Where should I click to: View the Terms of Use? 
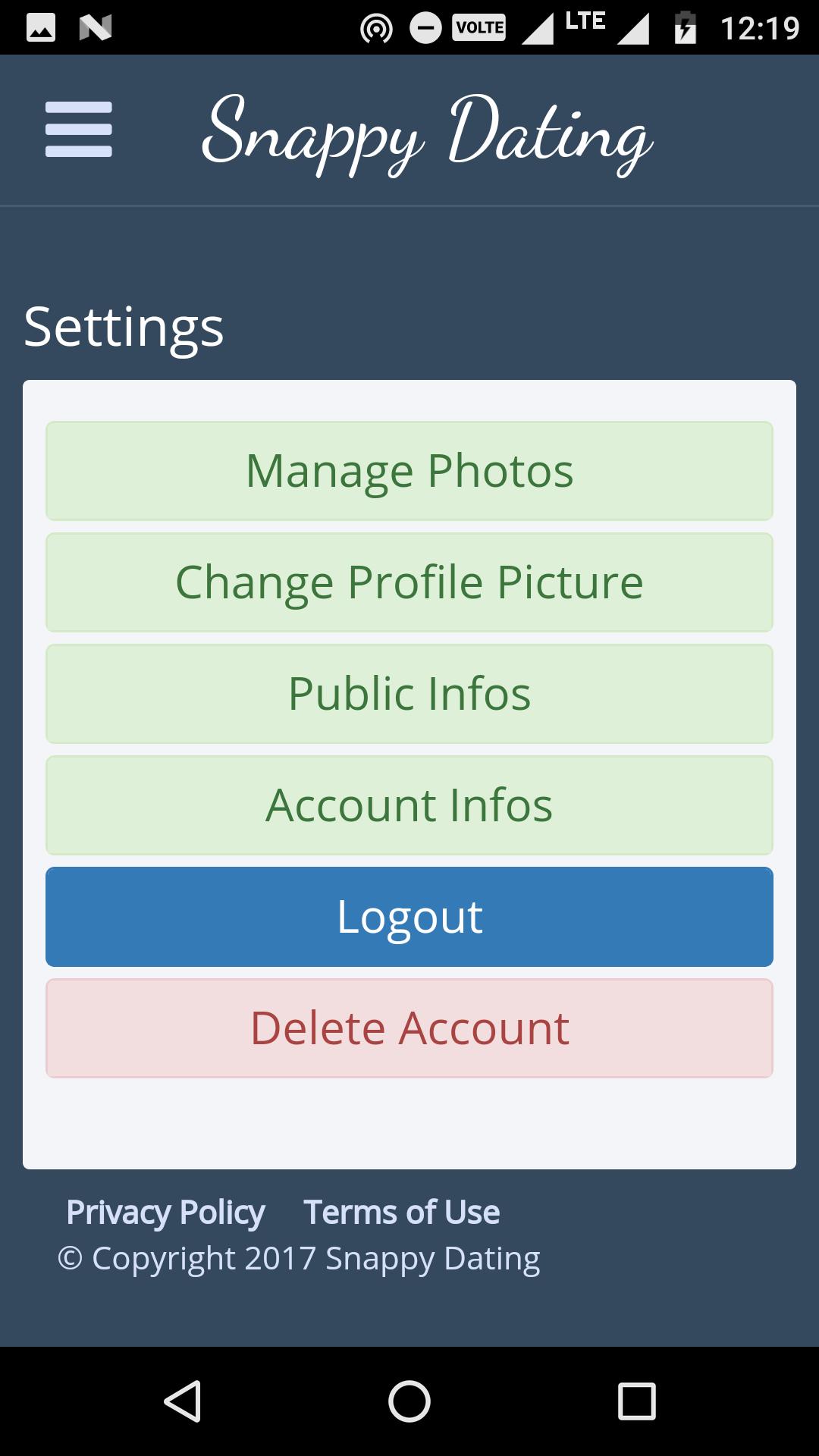coord(400,1211)
